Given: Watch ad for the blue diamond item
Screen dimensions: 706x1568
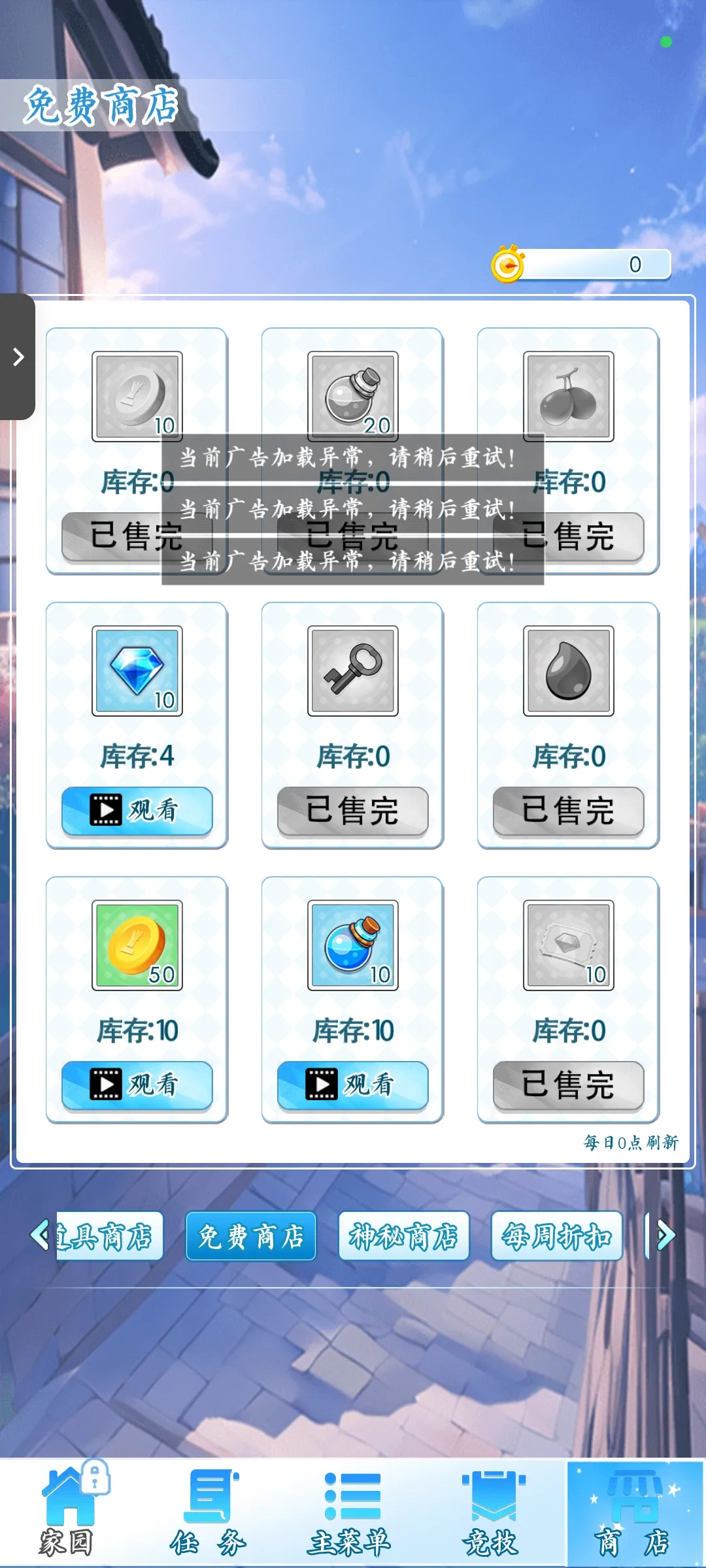Looking at the screenshot, I should click(x=137, y=810).
